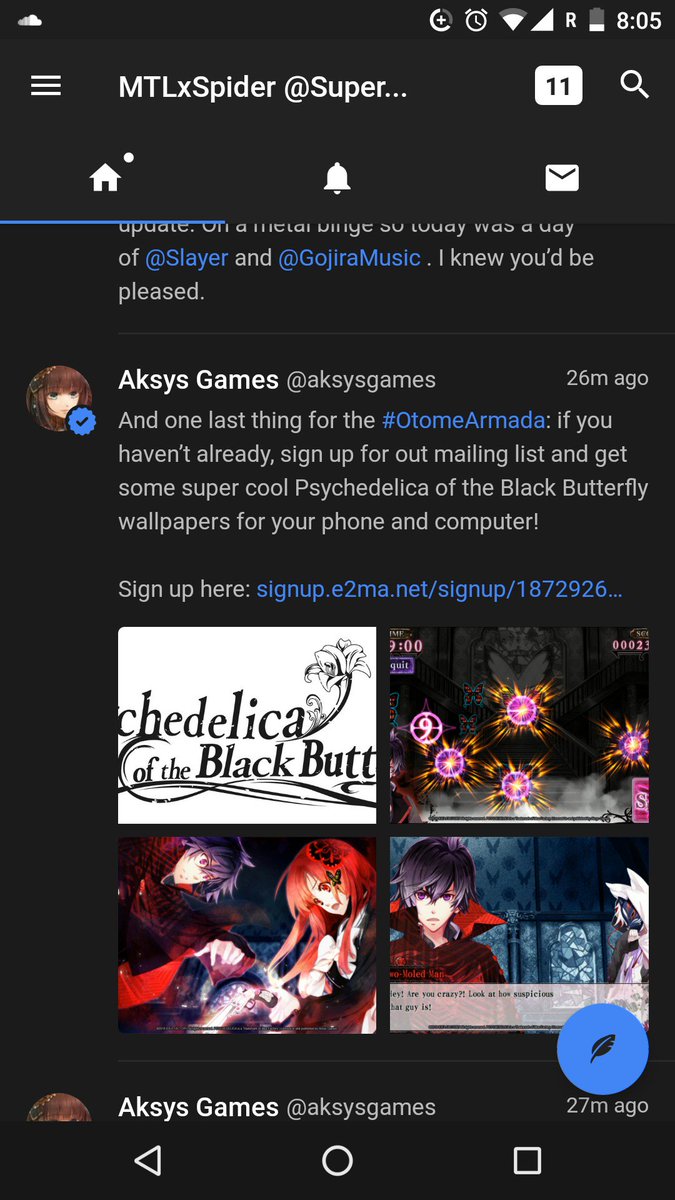
Task: Open the signup.e2ma.net link
Action: pyautogui.click(x=439, y=589)
